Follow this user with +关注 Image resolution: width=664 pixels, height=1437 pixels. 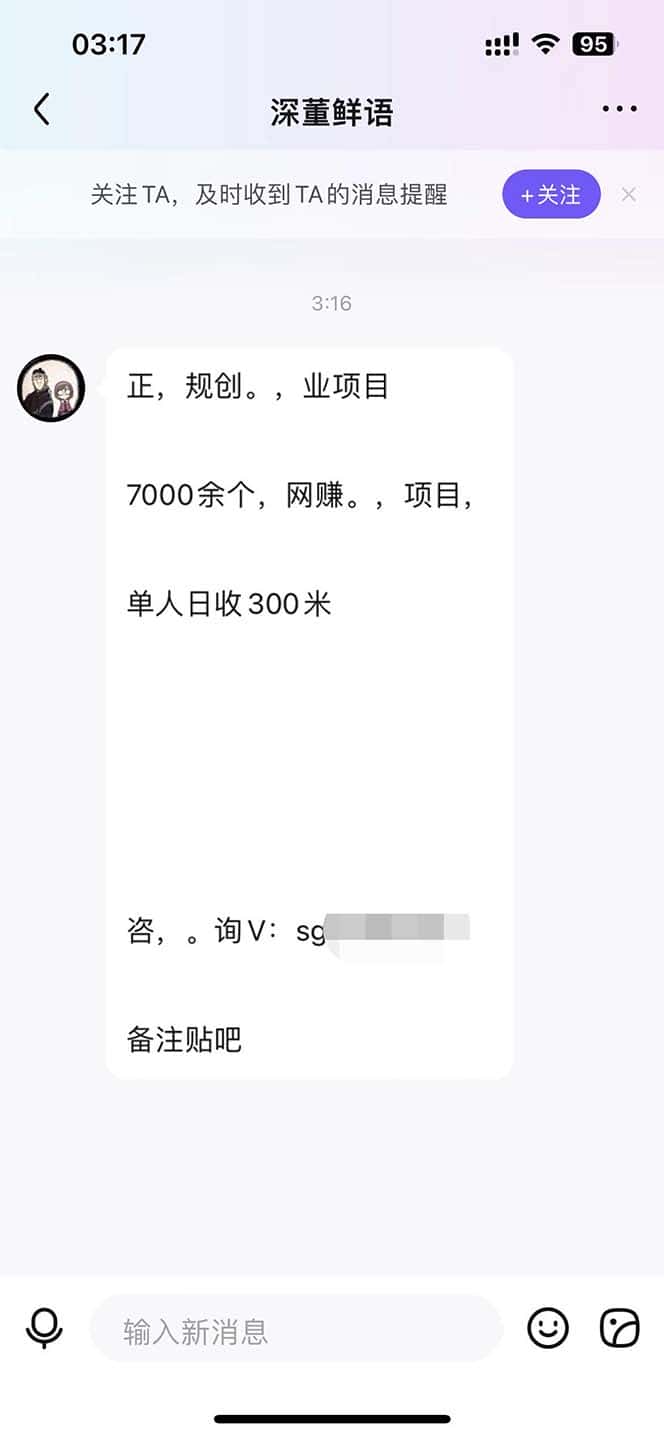[x=551, y=194]
